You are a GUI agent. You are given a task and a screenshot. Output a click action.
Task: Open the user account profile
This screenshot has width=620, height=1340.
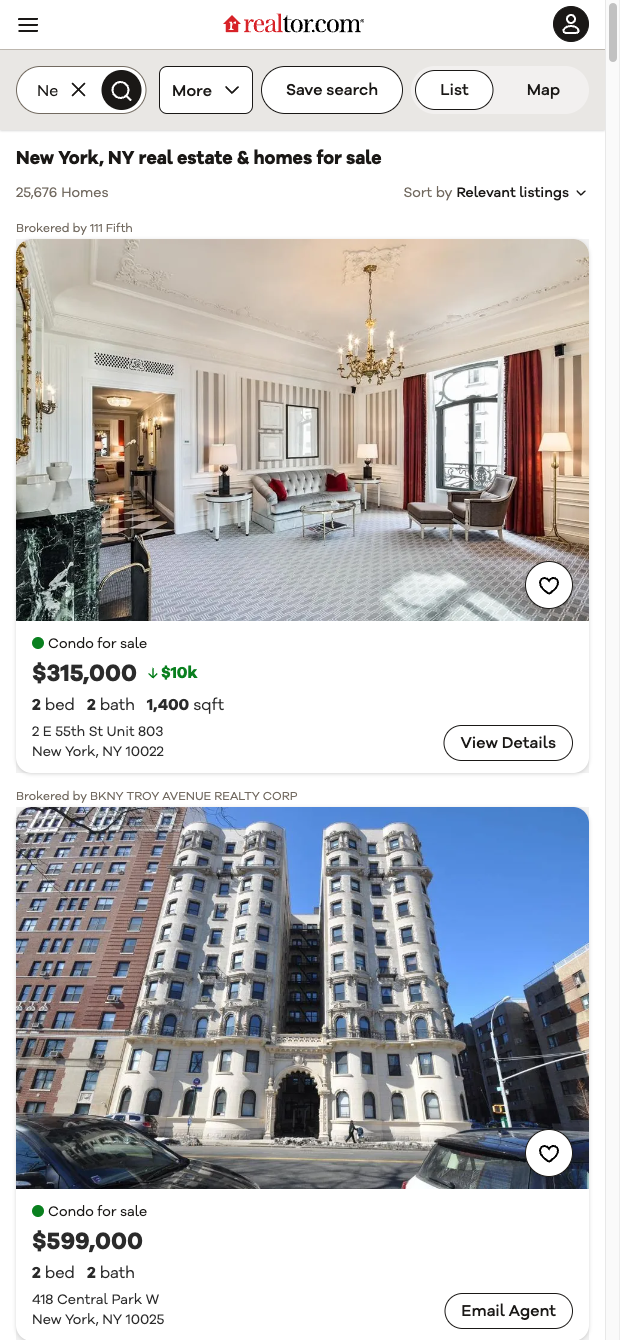[x=571, y=24]
